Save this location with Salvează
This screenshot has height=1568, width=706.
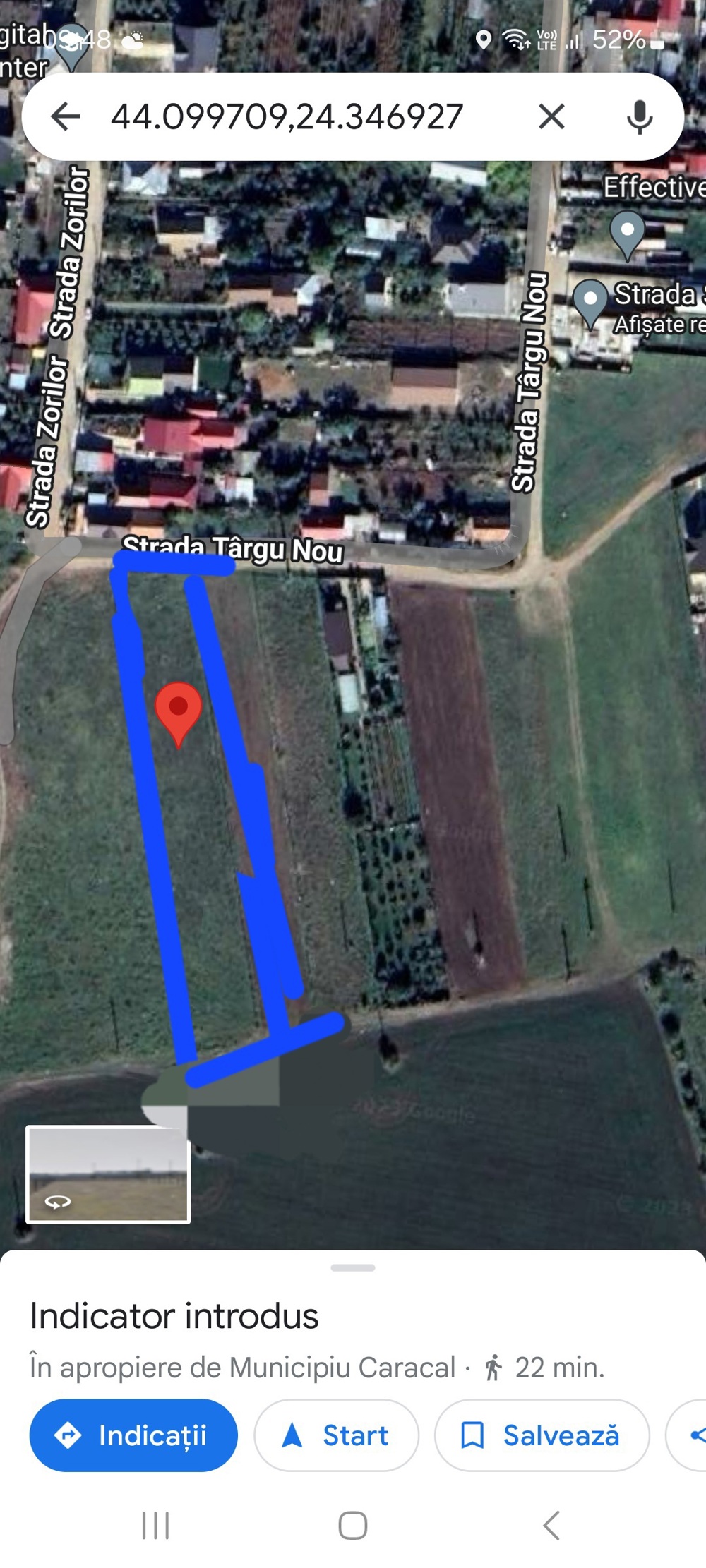542,1435
